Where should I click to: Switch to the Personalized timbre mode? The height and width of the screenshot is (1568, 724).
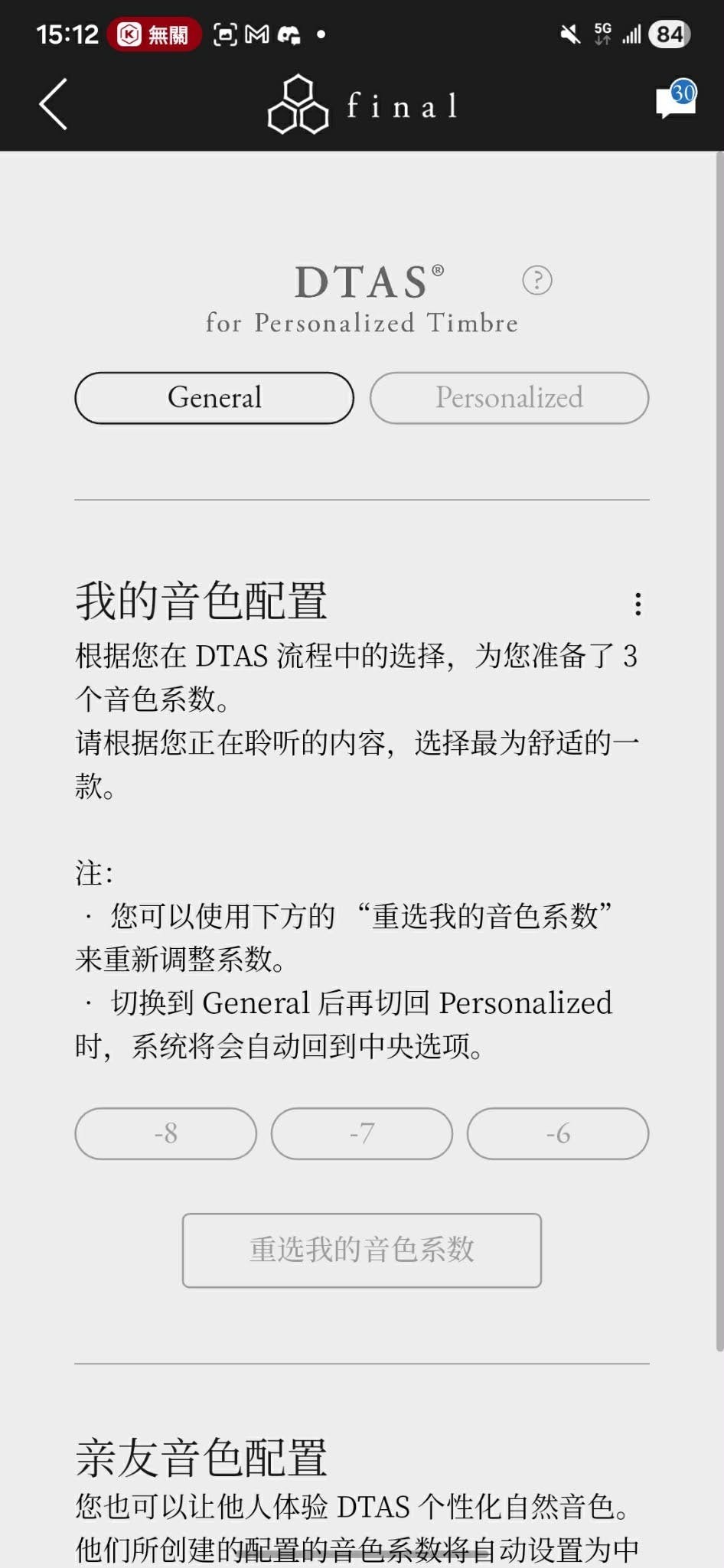(x=509, y=398)
